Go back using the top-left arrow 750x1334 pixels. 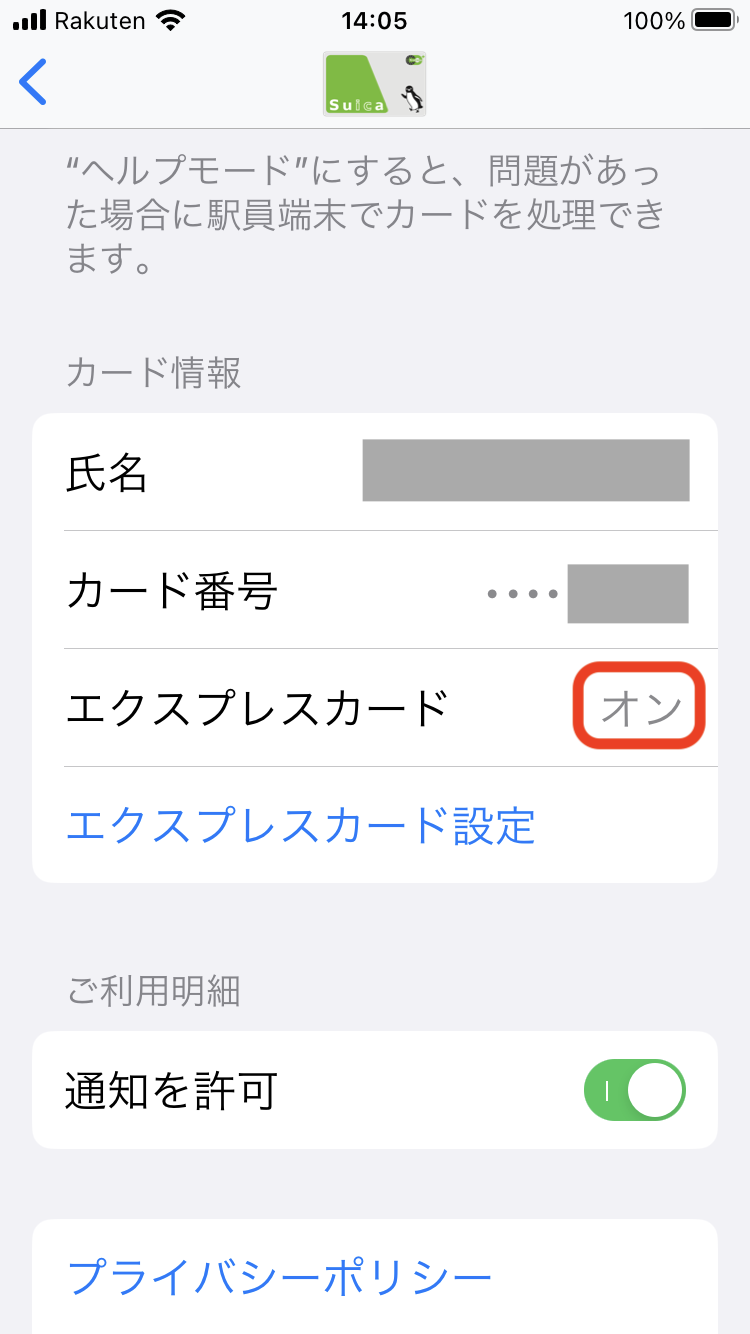(33, 82)
